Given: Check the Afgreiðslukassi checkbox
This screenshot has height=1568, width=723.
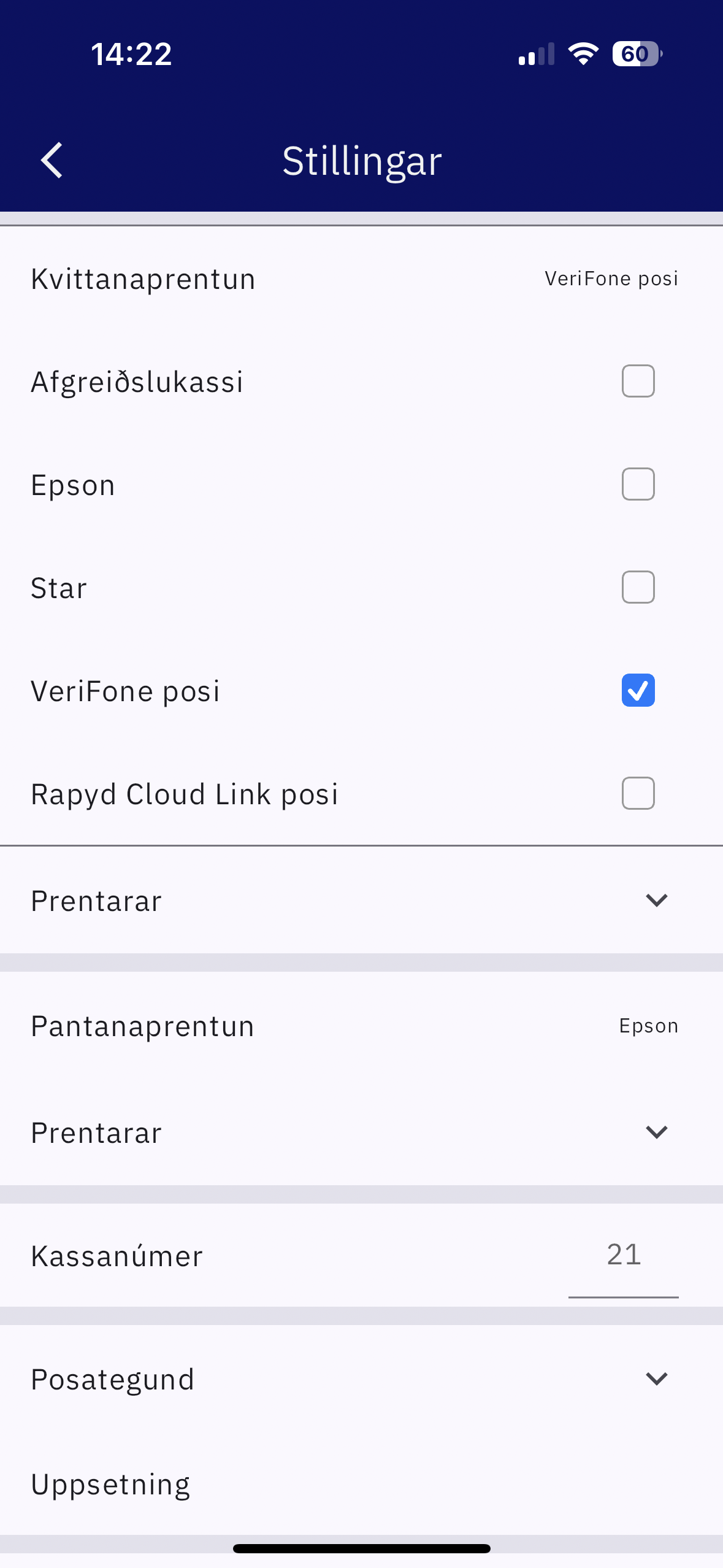Looking at the screenshot, I should click(638, 381).
